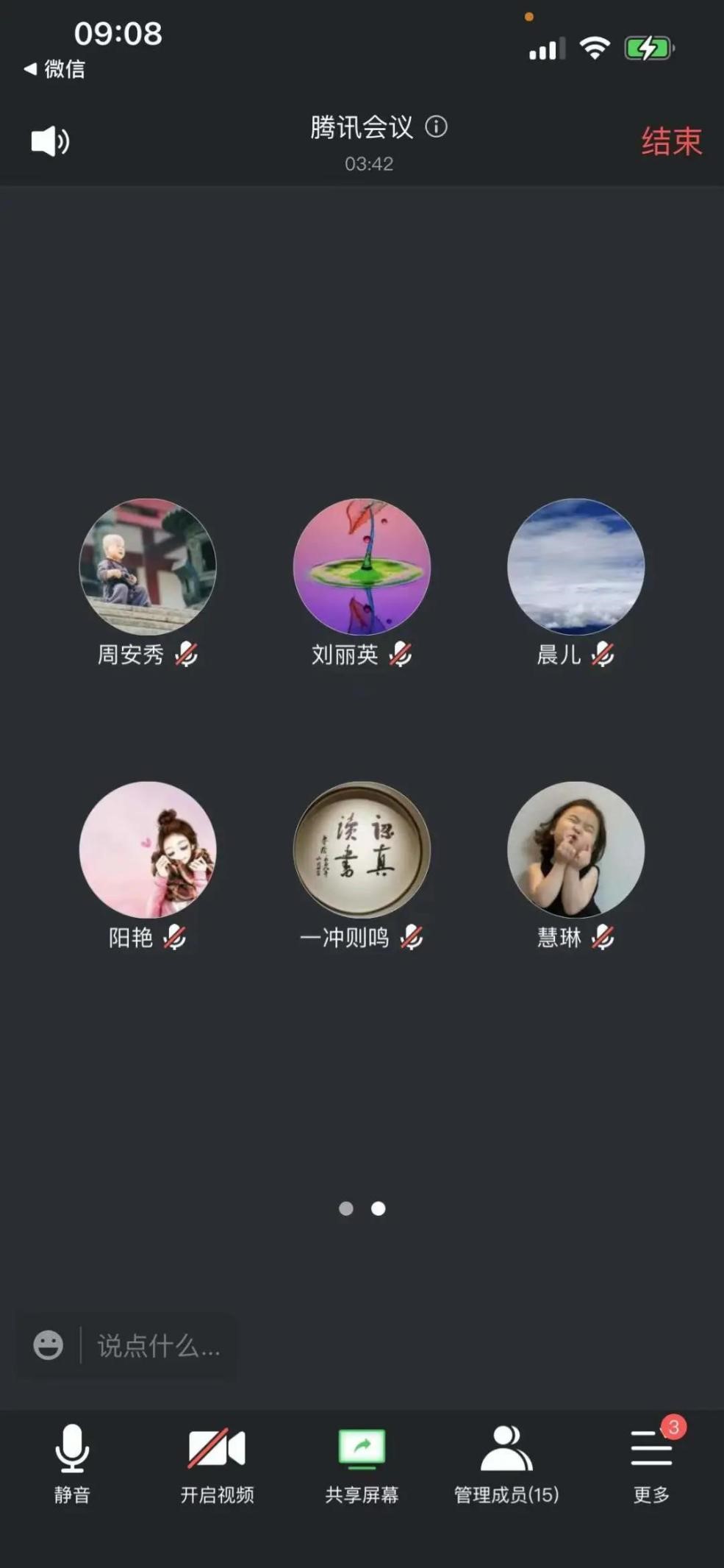Start screen sharing with 共享屏幕
Viewport: 724px width, 1568px height.
(362, 1464)
